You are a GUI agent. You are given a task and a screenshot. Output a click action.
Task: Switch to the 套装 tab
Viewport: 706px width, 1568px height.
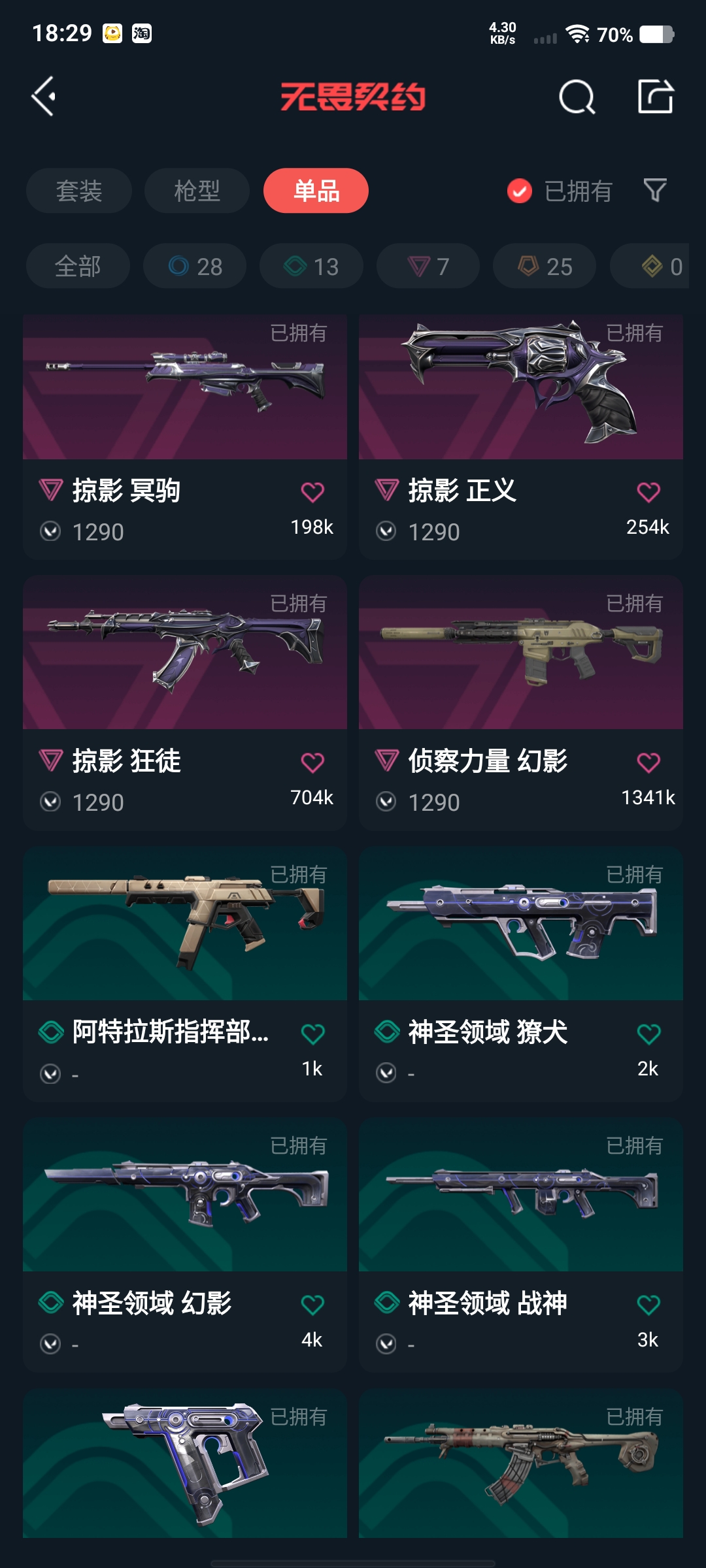(79, 191)
